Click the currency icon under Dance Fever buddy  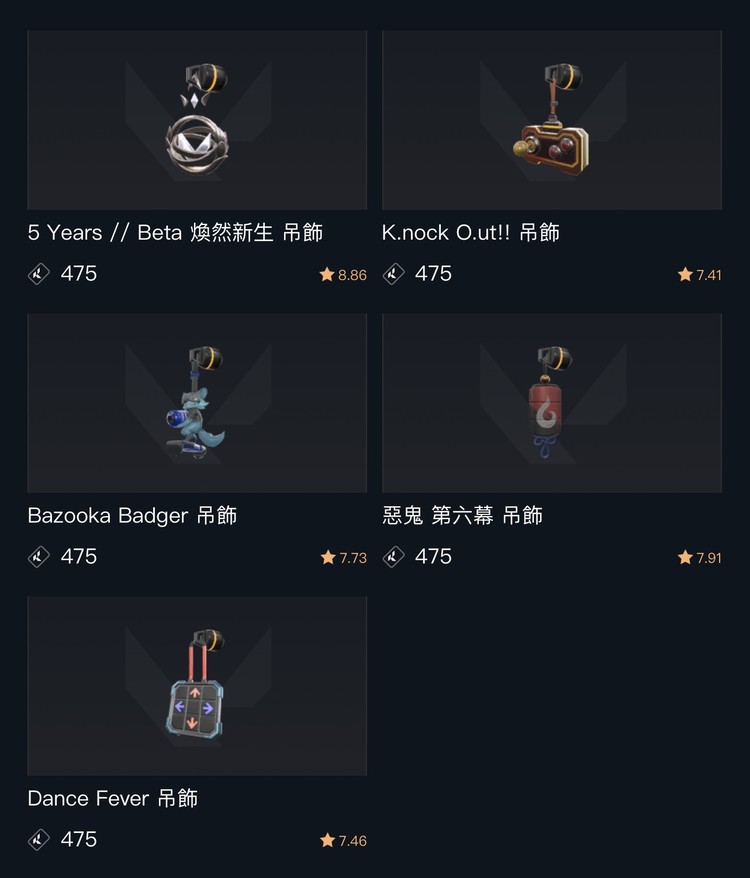tap(38, 839)
